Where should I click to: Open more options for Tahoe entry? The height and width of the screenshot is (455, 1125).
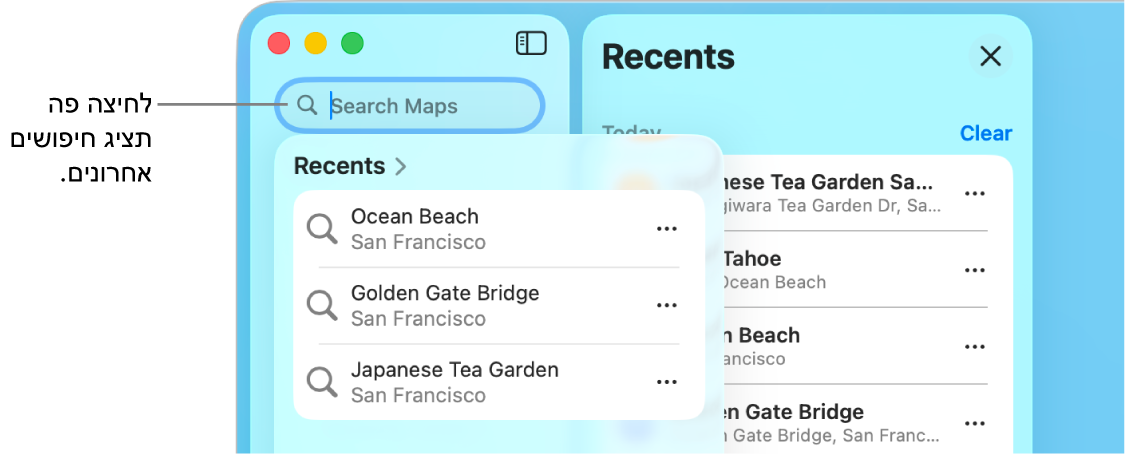974,270
